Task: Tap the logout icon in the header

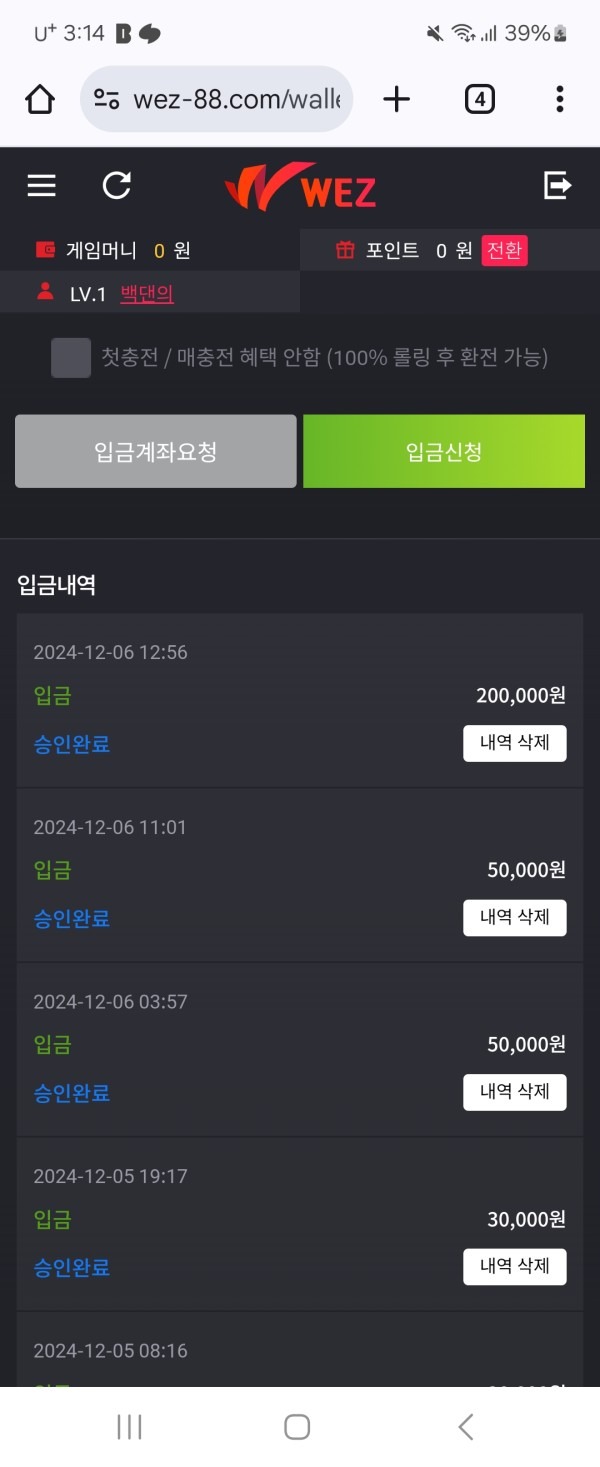Action: [x=557, y=185]
